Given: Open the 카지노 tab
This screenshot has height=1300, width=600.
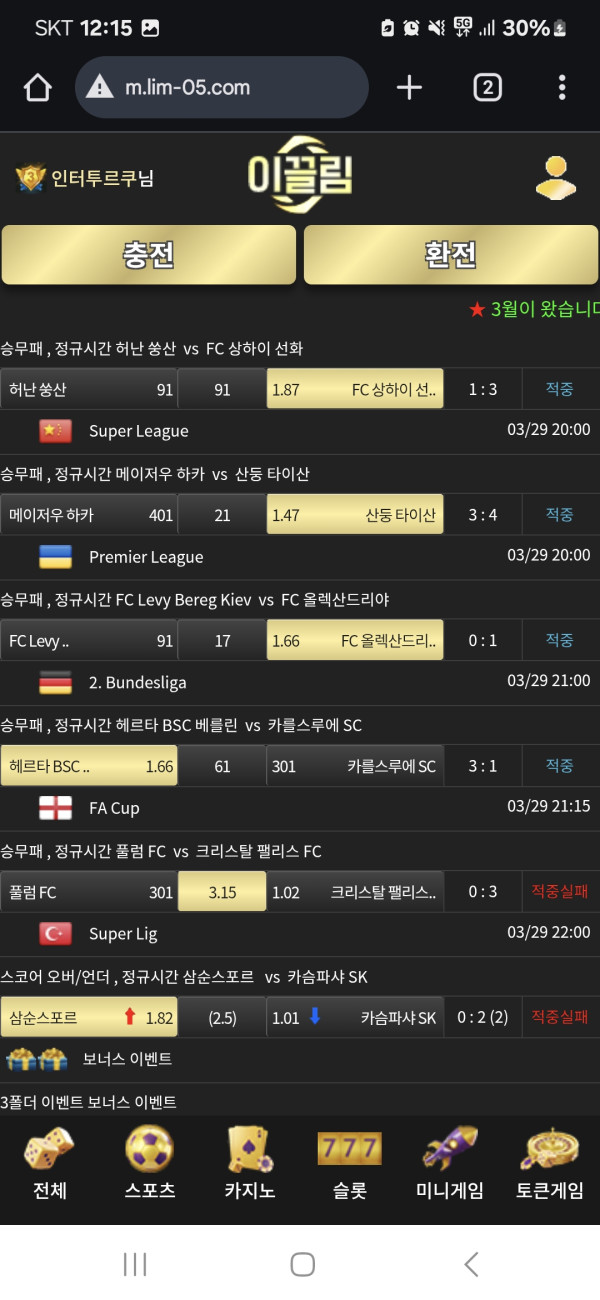Looking at the screenshot, I should click(250, 1164).
